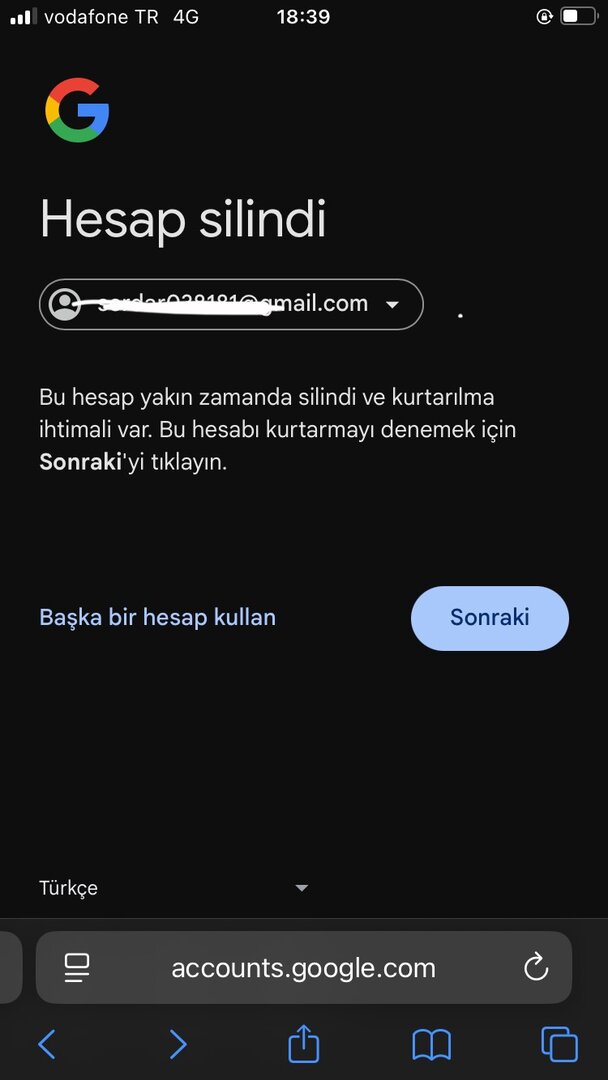Show all open Safari tabs
Image resolution: width=608 pixels, height=1080 pixels.
559,1045
